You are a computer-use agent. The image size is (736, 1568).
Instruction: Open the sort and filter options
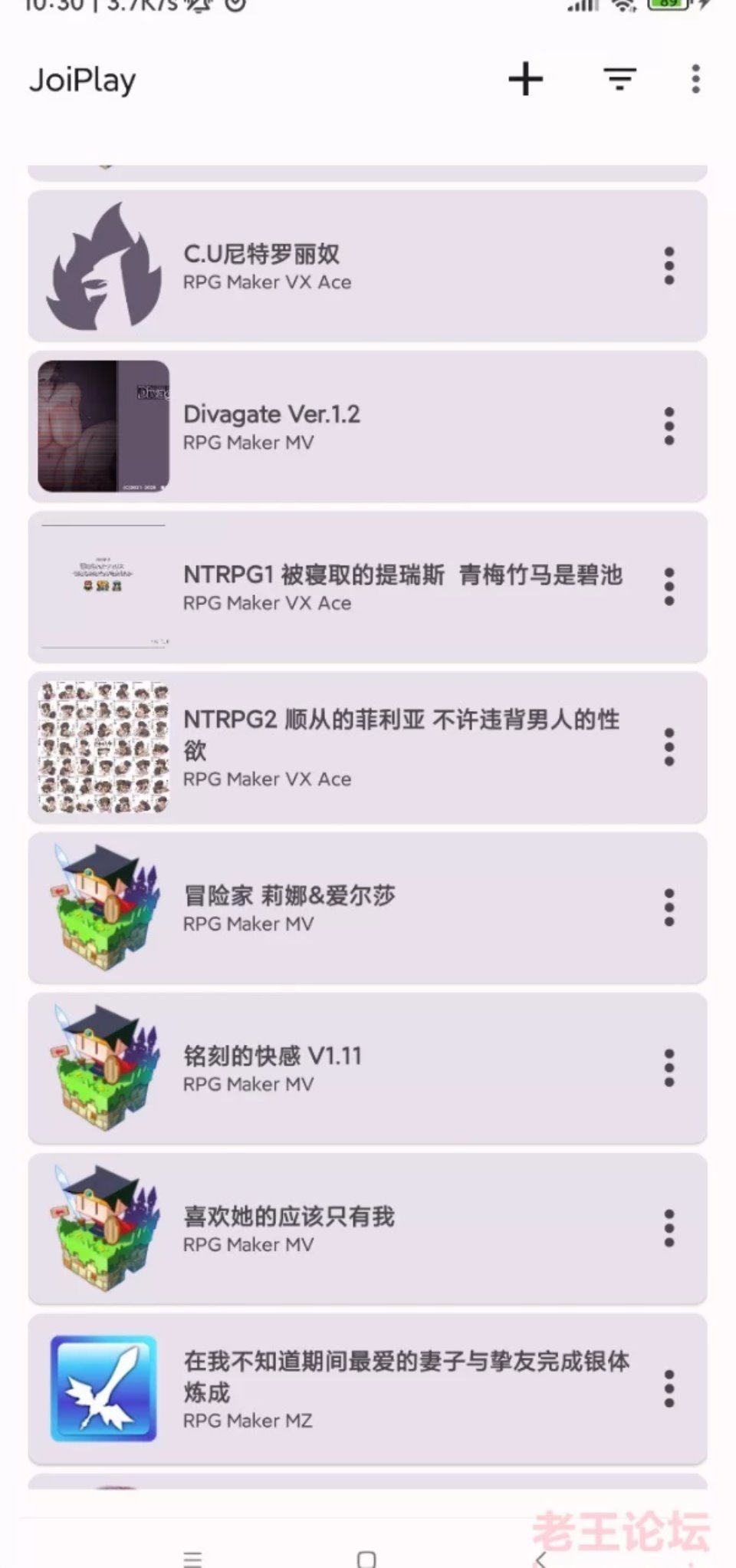click(x=619, y=79)
